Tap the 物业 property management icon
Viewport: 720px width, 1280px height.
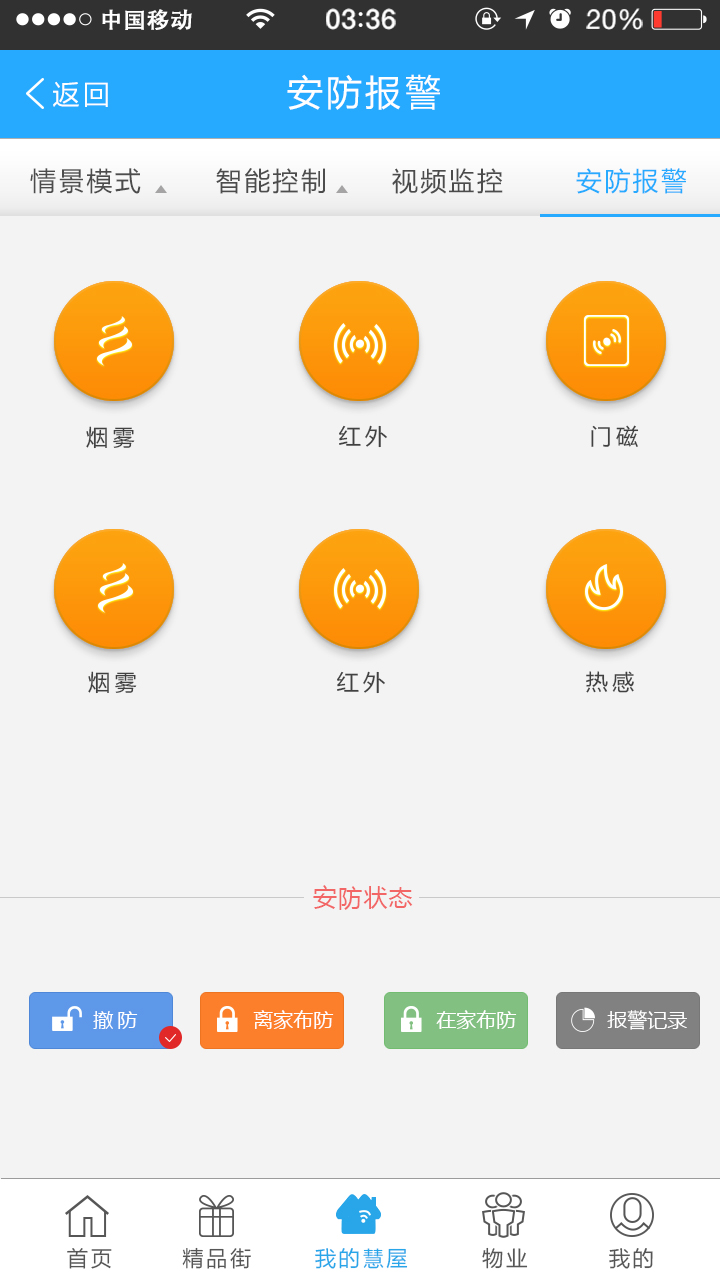[503, 1228]
